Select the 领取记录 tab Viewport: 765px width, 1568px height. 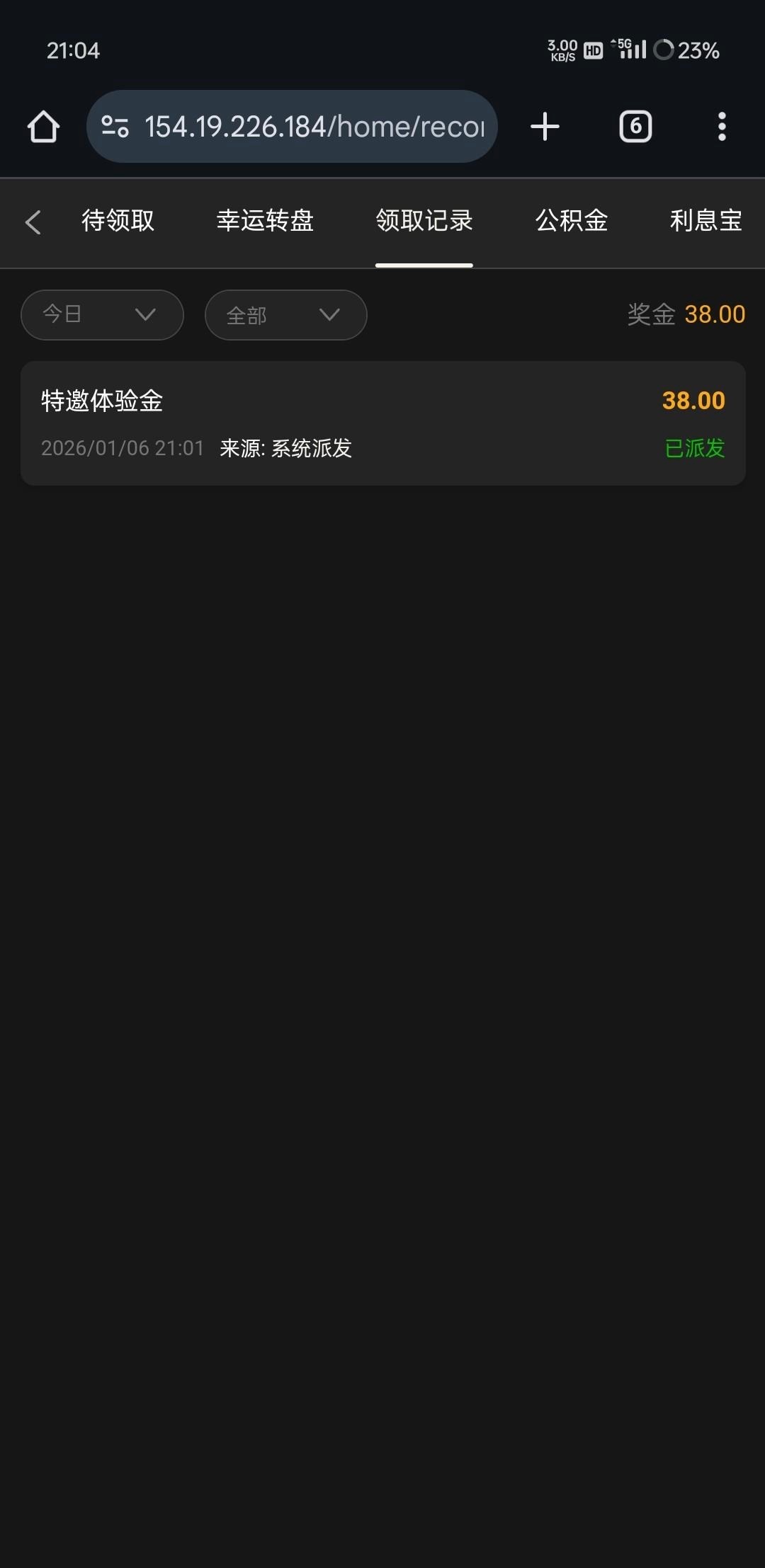[x=424, y=221]
